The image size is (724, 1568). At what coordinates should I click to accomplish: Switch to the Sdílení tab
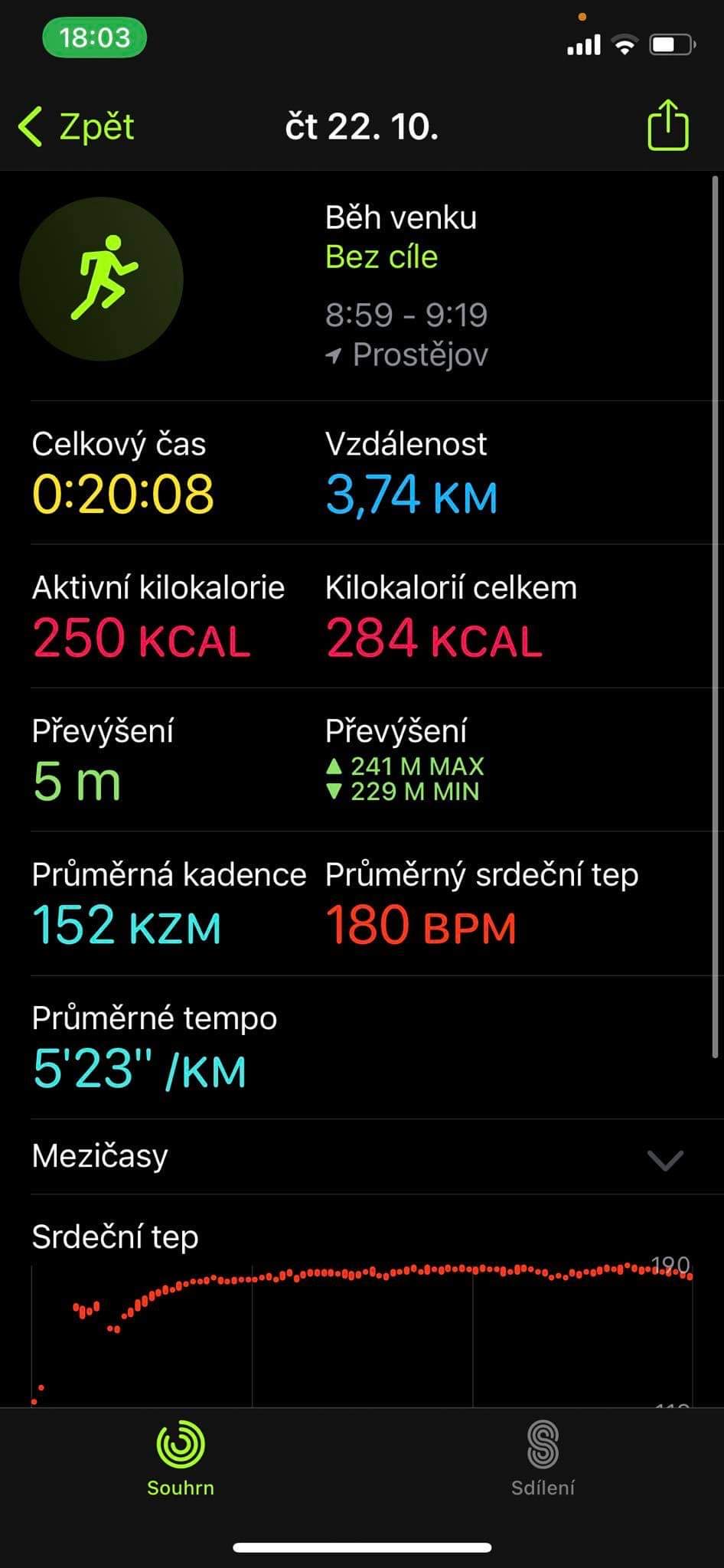(x=543, y=1459)
